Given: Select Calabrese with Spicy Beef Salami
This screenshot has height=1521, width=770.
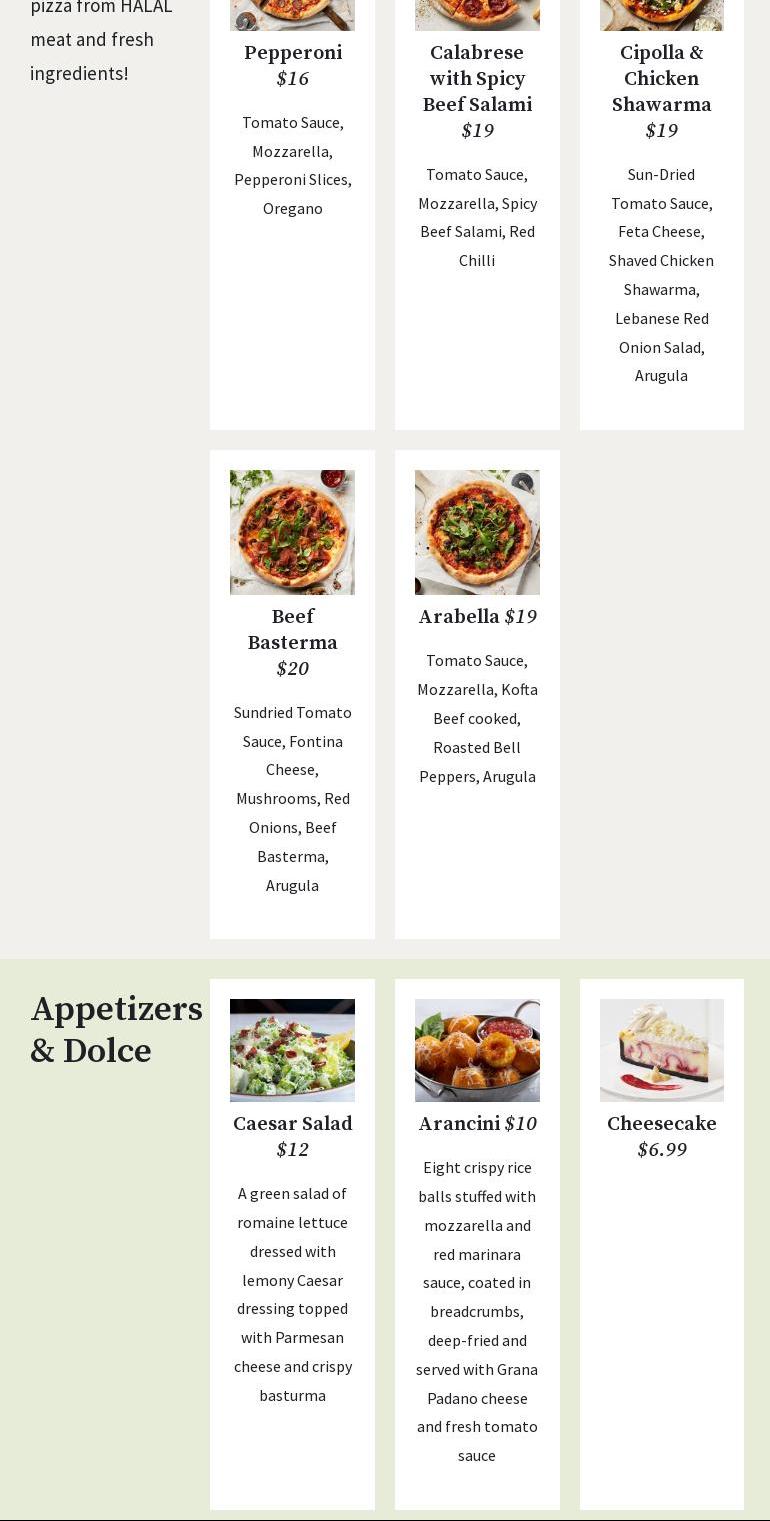Looking at the screenshot, I should (x=477, y=79).
